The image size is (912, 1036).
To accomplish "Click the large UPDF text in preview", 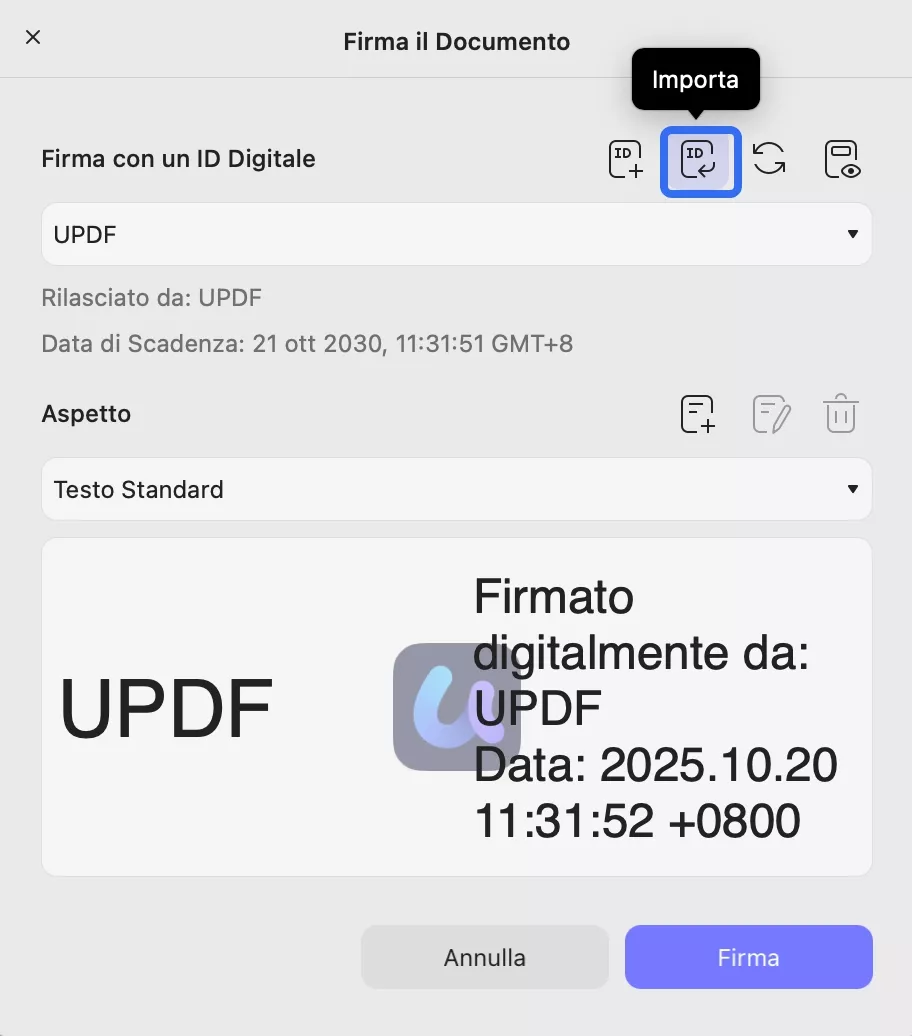I will [166, 706].
